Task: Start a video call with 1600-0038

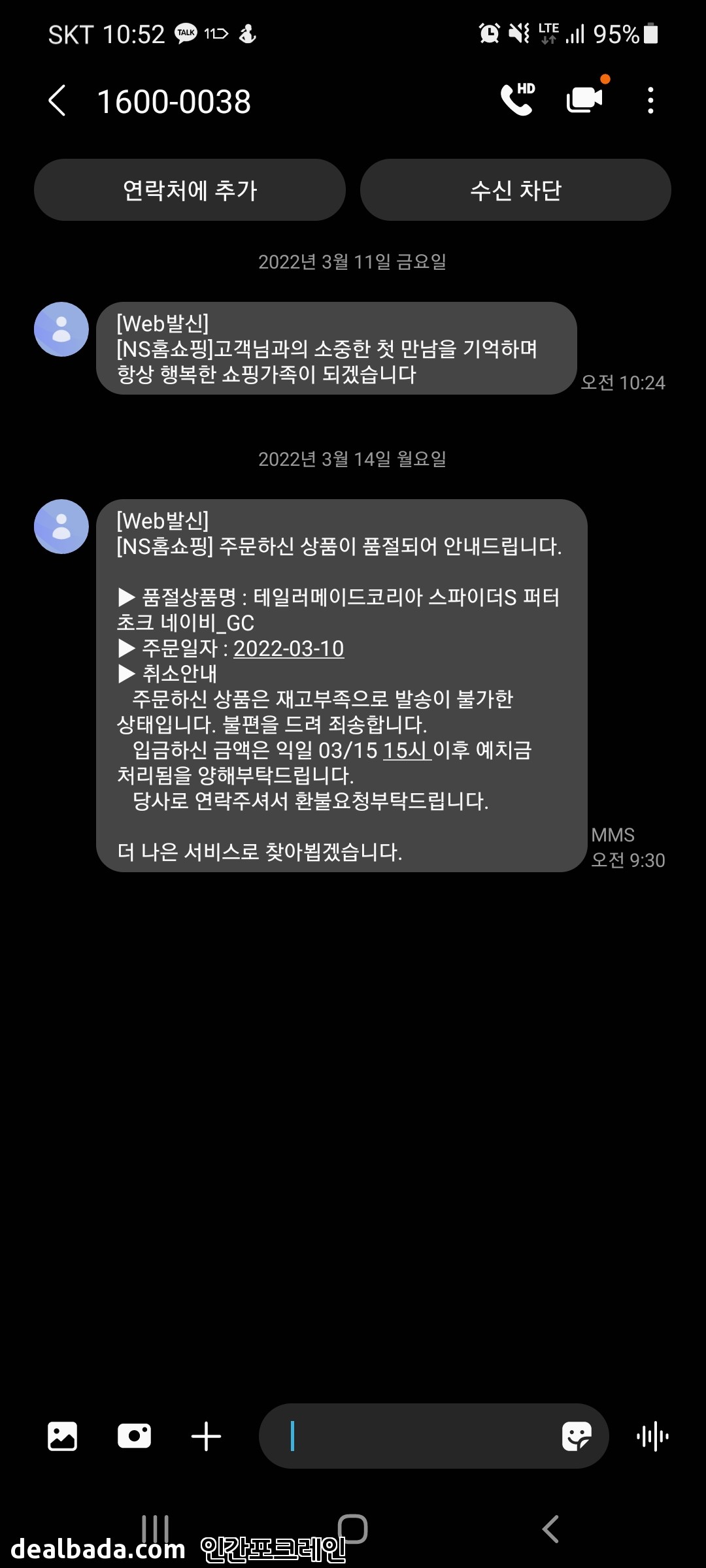Action: (584, 100)
